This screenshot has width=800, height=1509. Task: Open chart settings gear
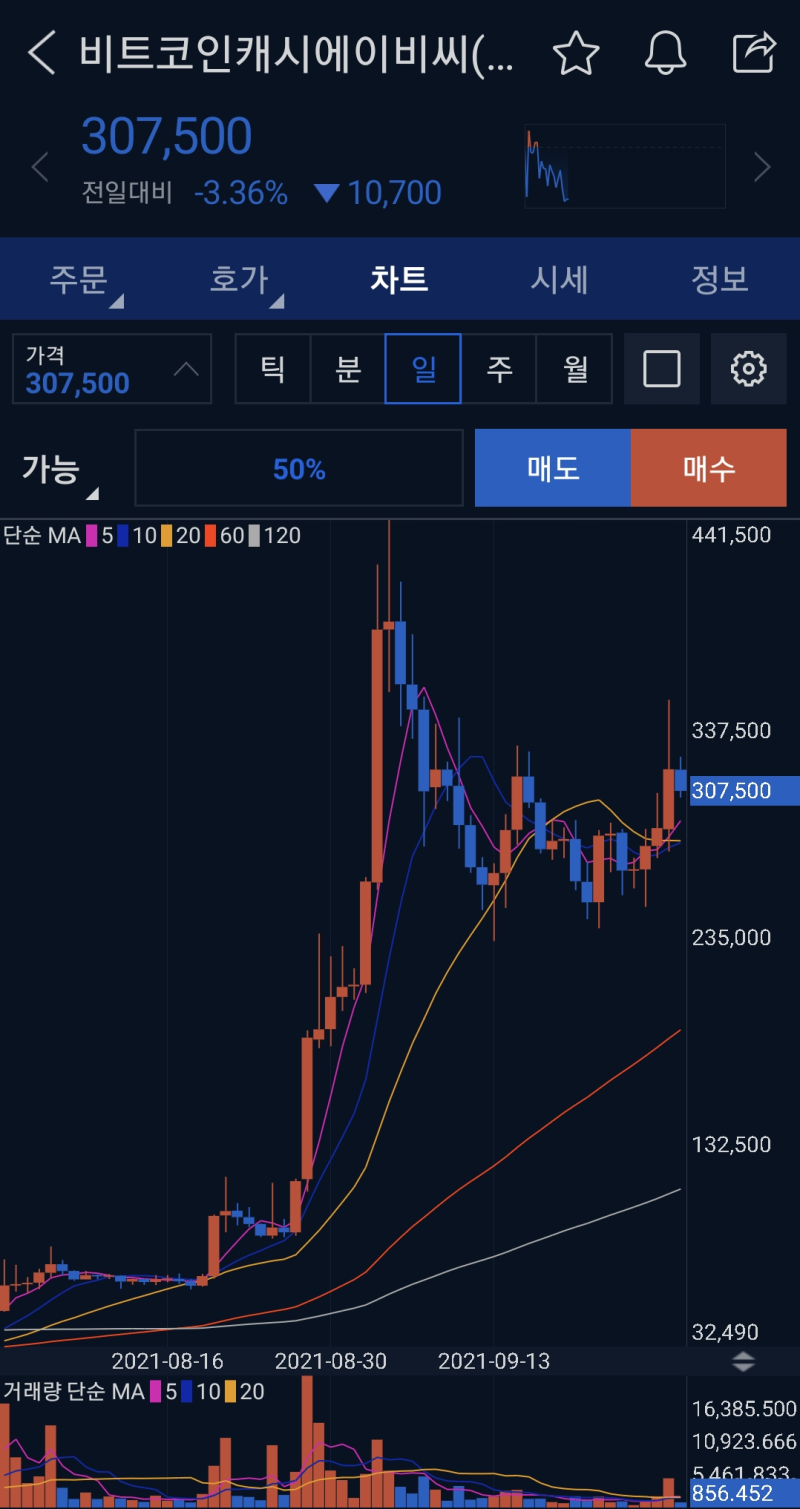[x=748, y=369]
